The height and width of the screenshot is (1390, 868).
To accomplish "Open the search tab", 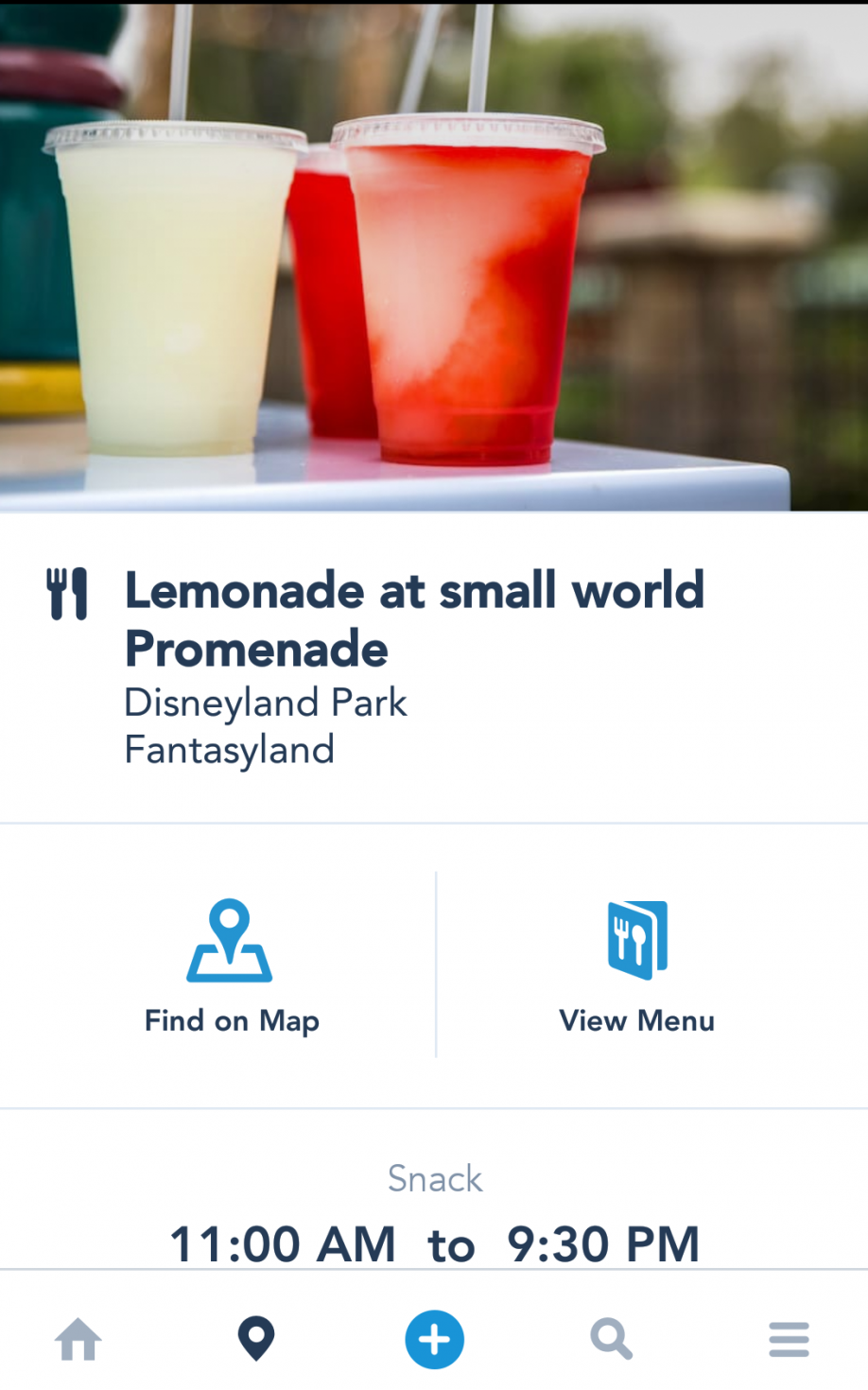I will [612, 1339].
